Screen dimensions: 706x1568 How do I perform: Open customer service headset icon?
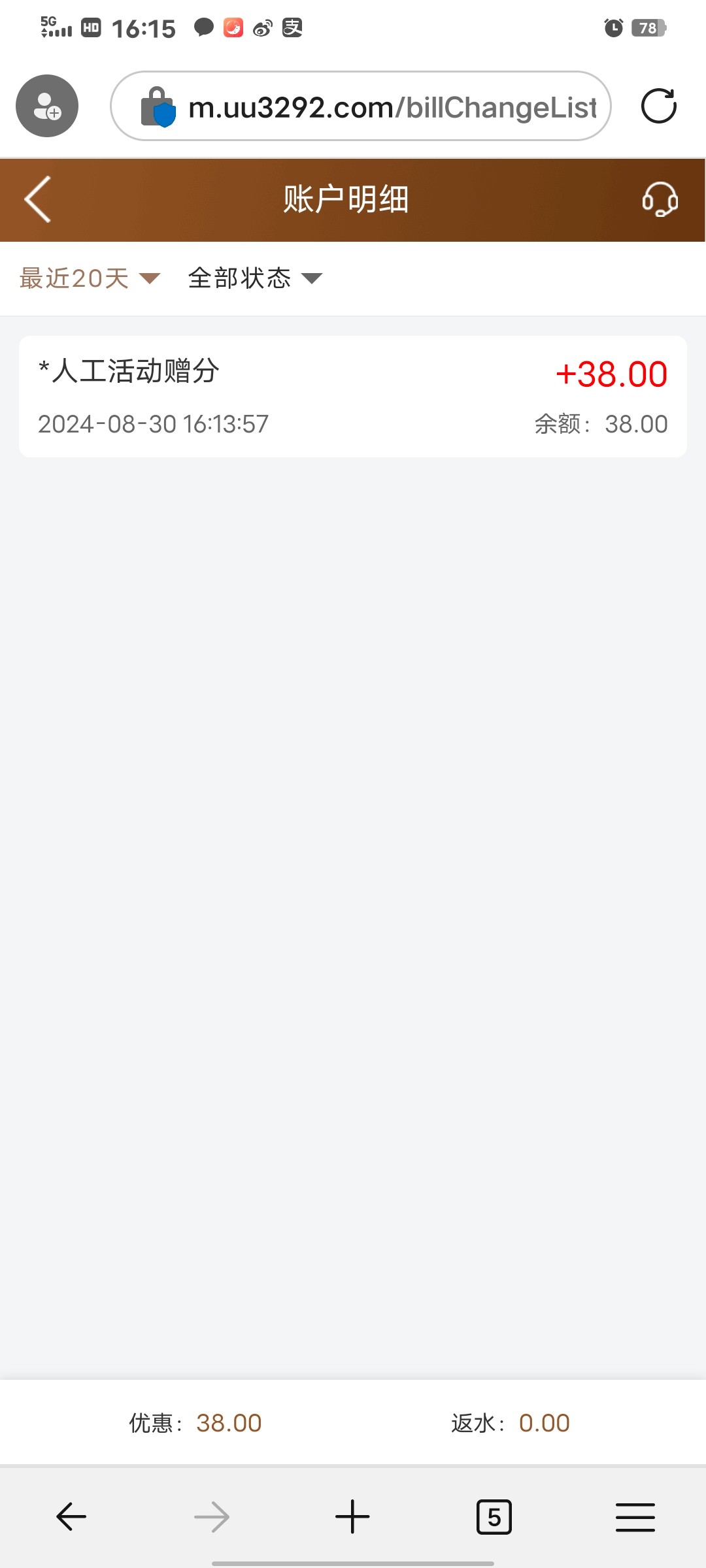point(660,199)
